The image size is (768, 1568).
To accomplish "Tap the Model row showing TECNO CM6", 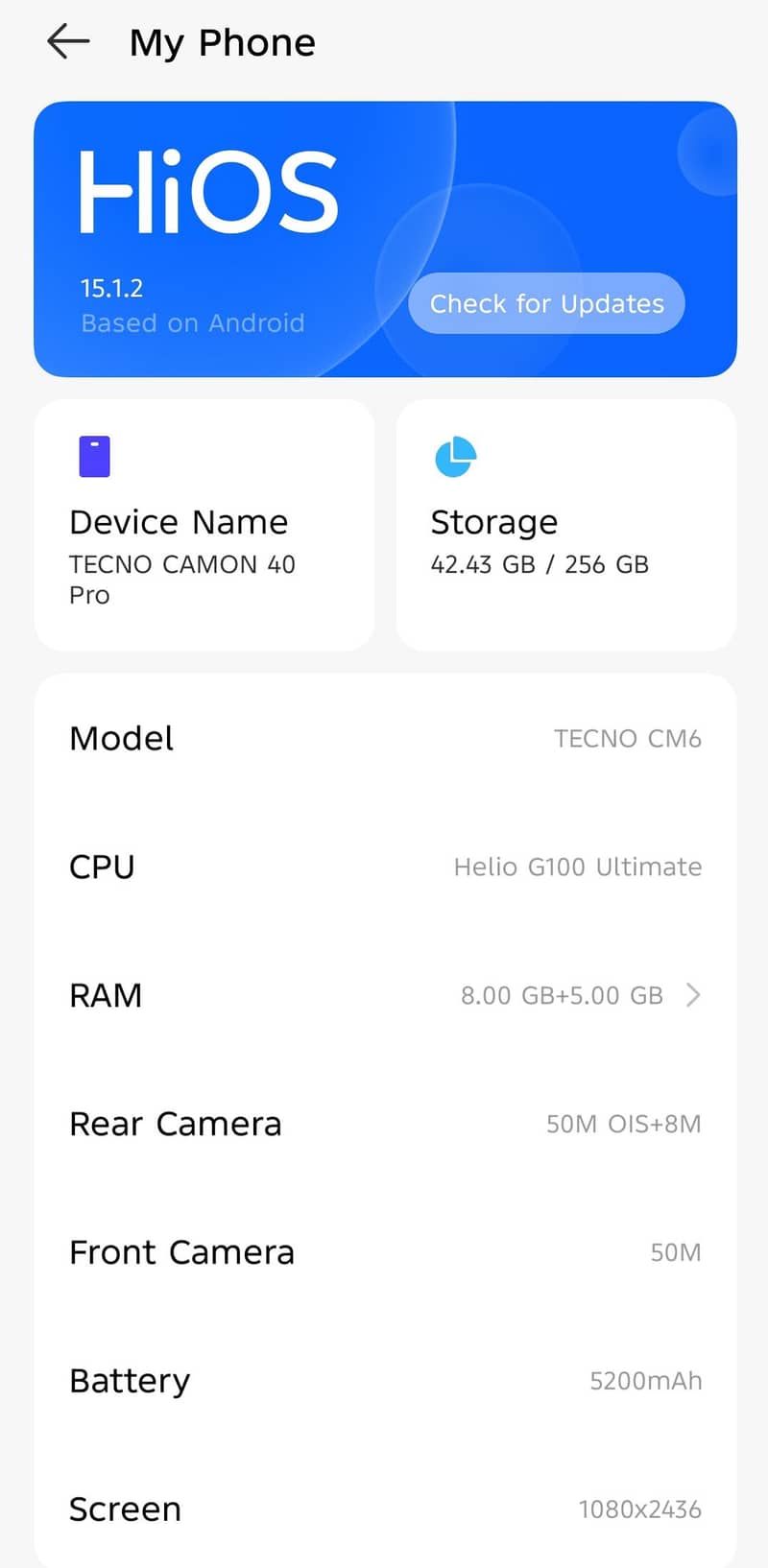I will 384,738.
